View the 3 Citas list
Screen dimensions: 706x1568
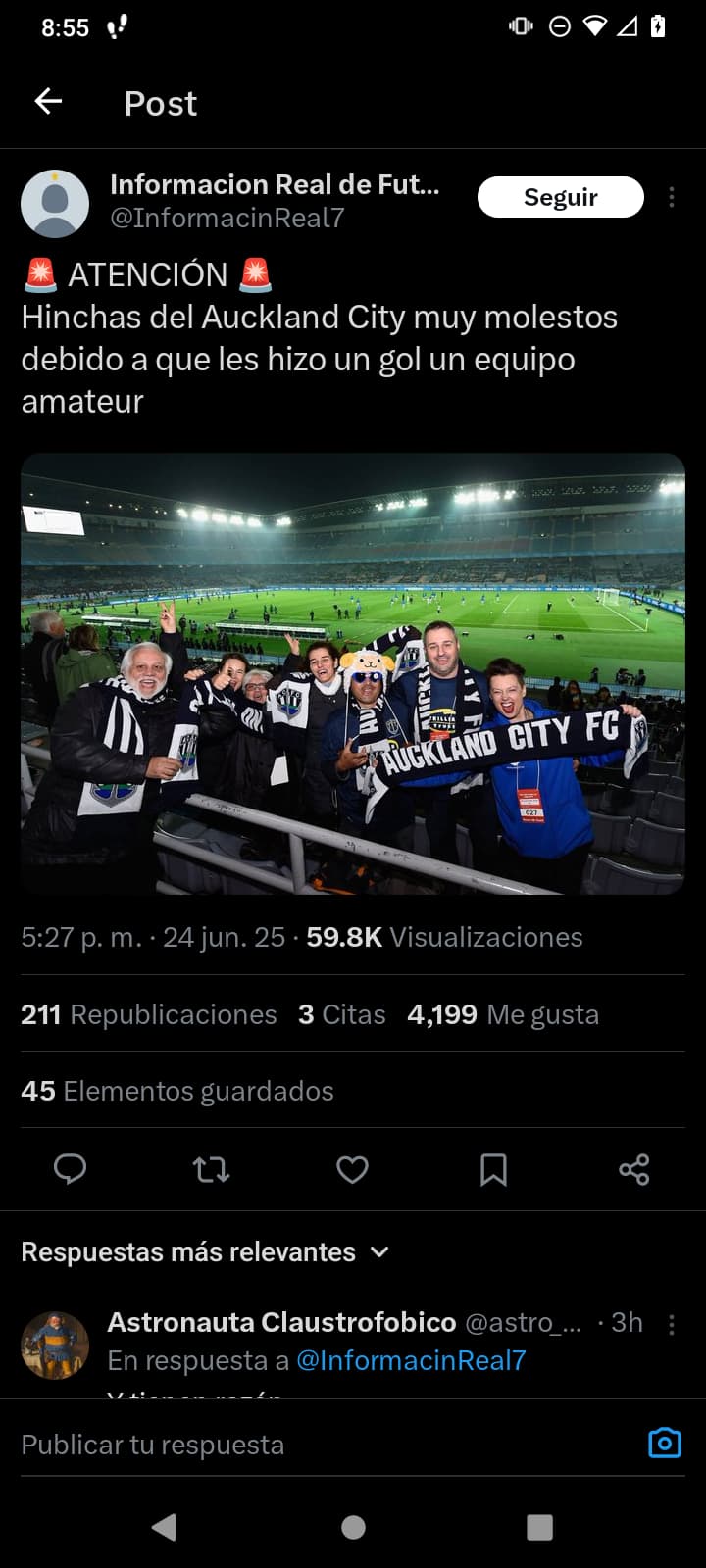tap(342, 1014)
